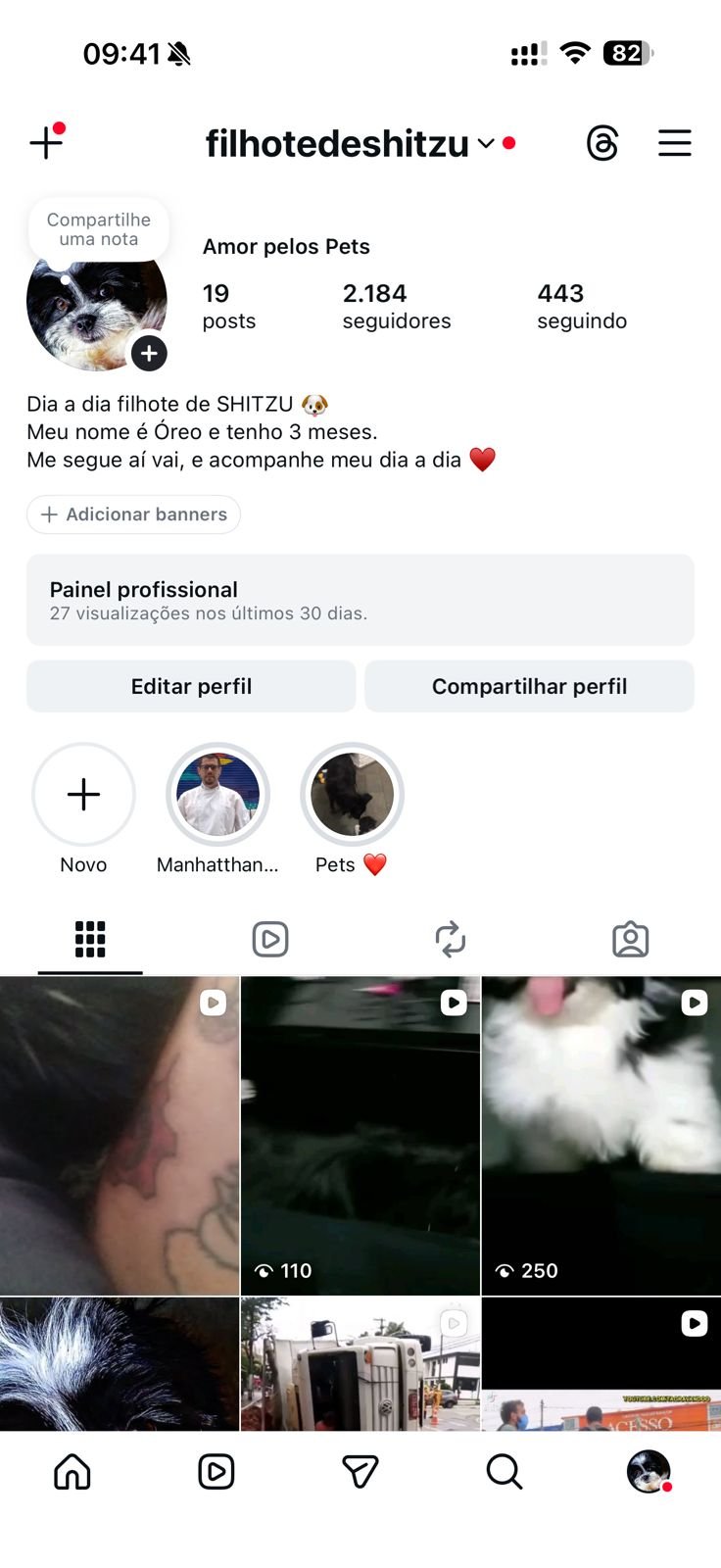The height and width of the screenshot is (1568, 721).
Task: Open the hamburger menu
Action: tap(675, 143)
